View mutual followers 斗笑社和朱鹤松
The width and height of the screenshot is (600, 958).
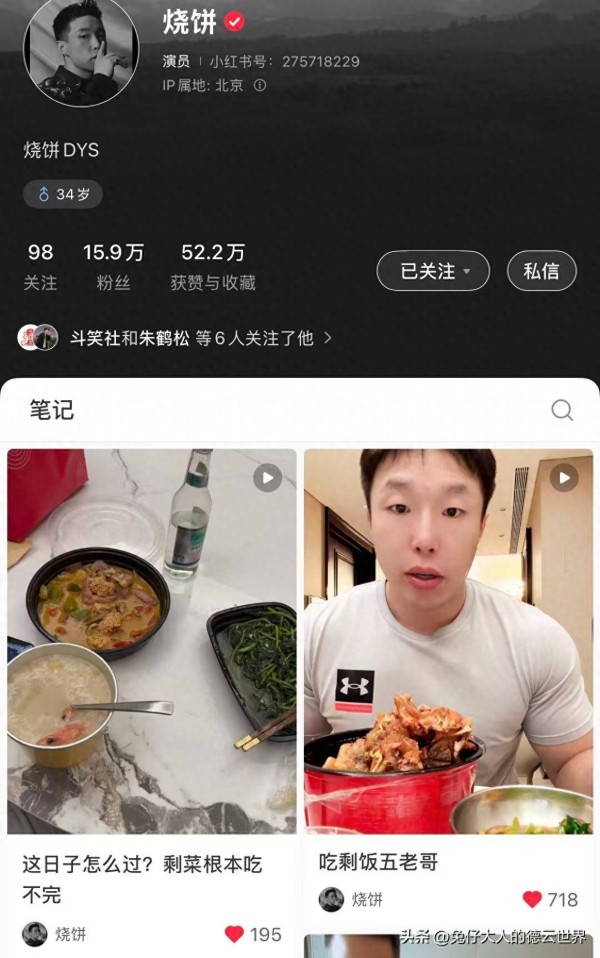pos(175,338)
